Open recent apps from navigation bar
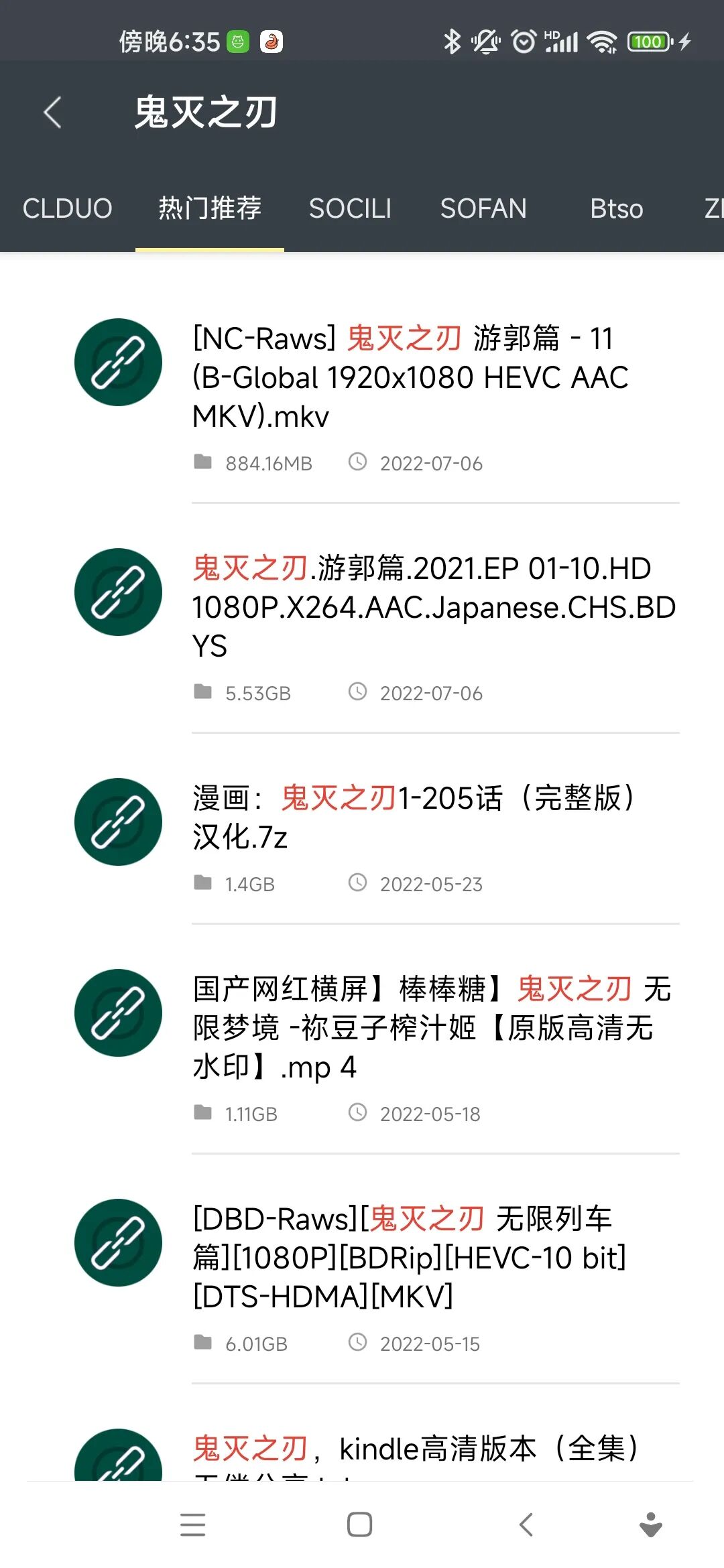 (x=193, y=1525)
